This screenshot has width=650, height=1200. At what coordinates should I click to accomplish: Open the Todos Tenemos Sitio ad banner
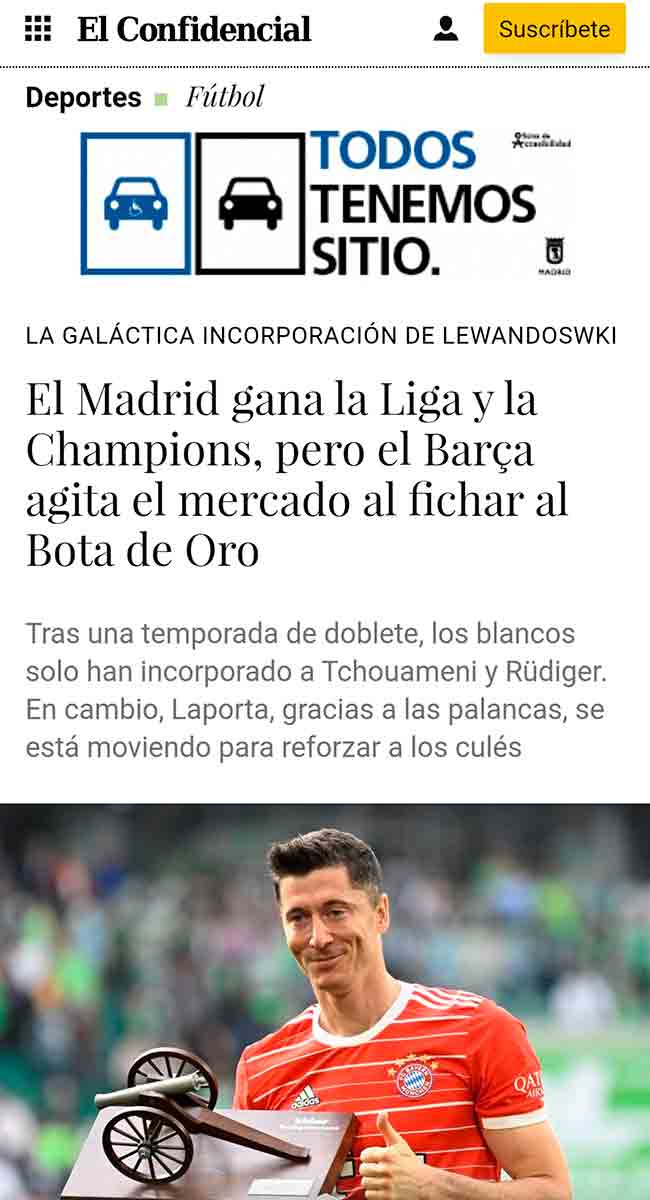(326, 204)
